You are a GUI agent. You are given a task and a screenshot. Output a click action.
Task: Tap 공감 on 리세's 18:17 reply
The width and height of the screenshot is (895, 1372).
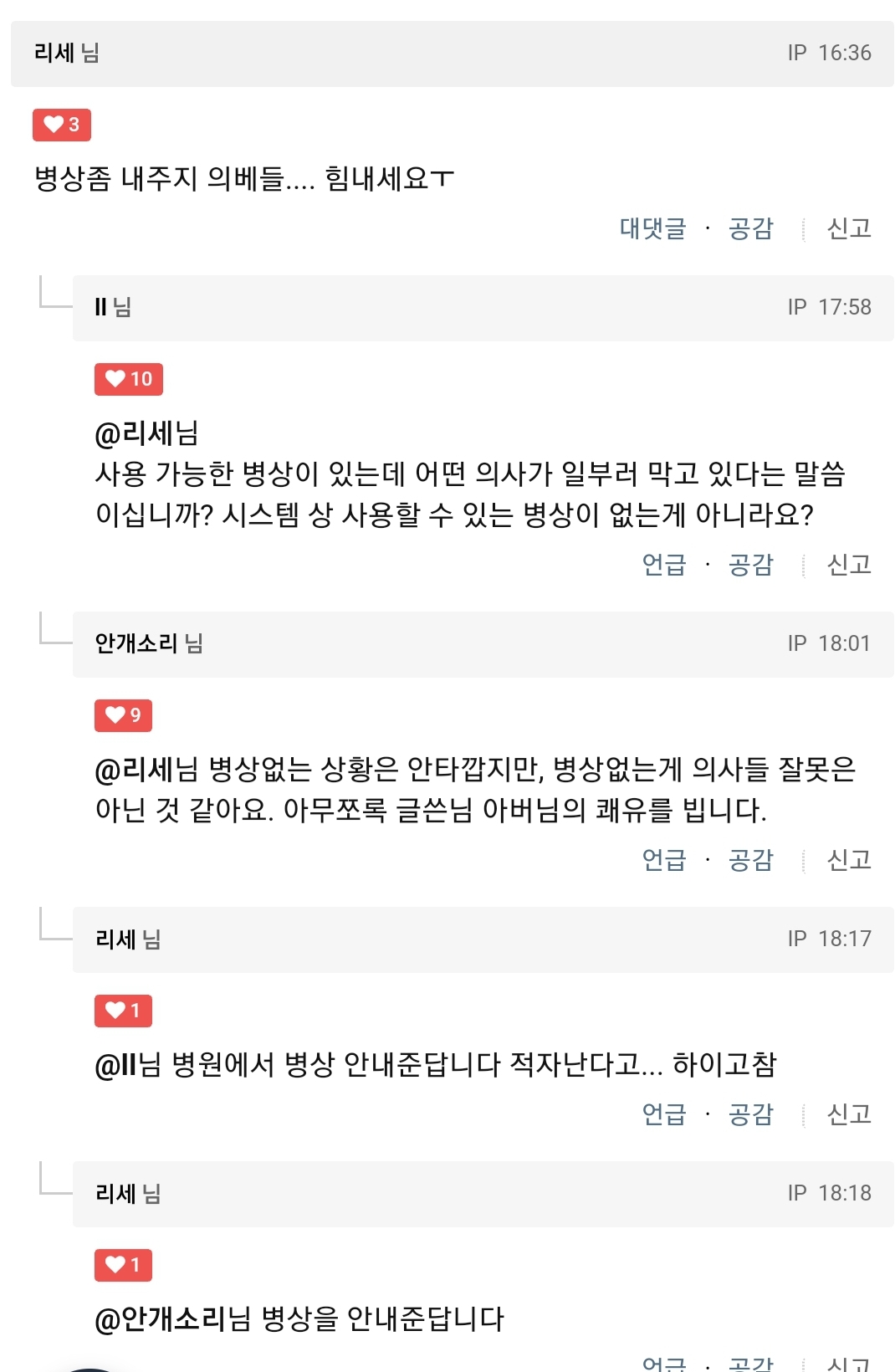[750, 1114]
